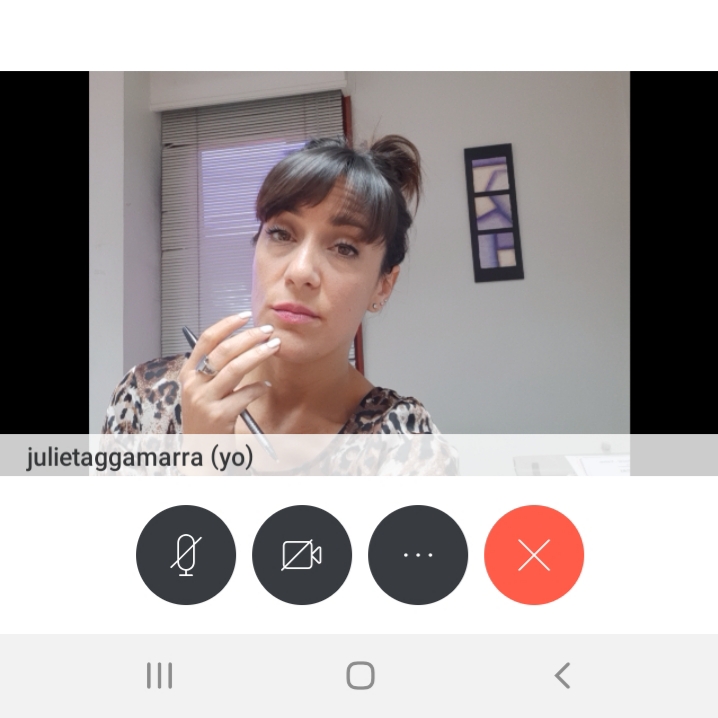End the call with red X
This screenshot has height=718, width=718.
coord(534,555)
